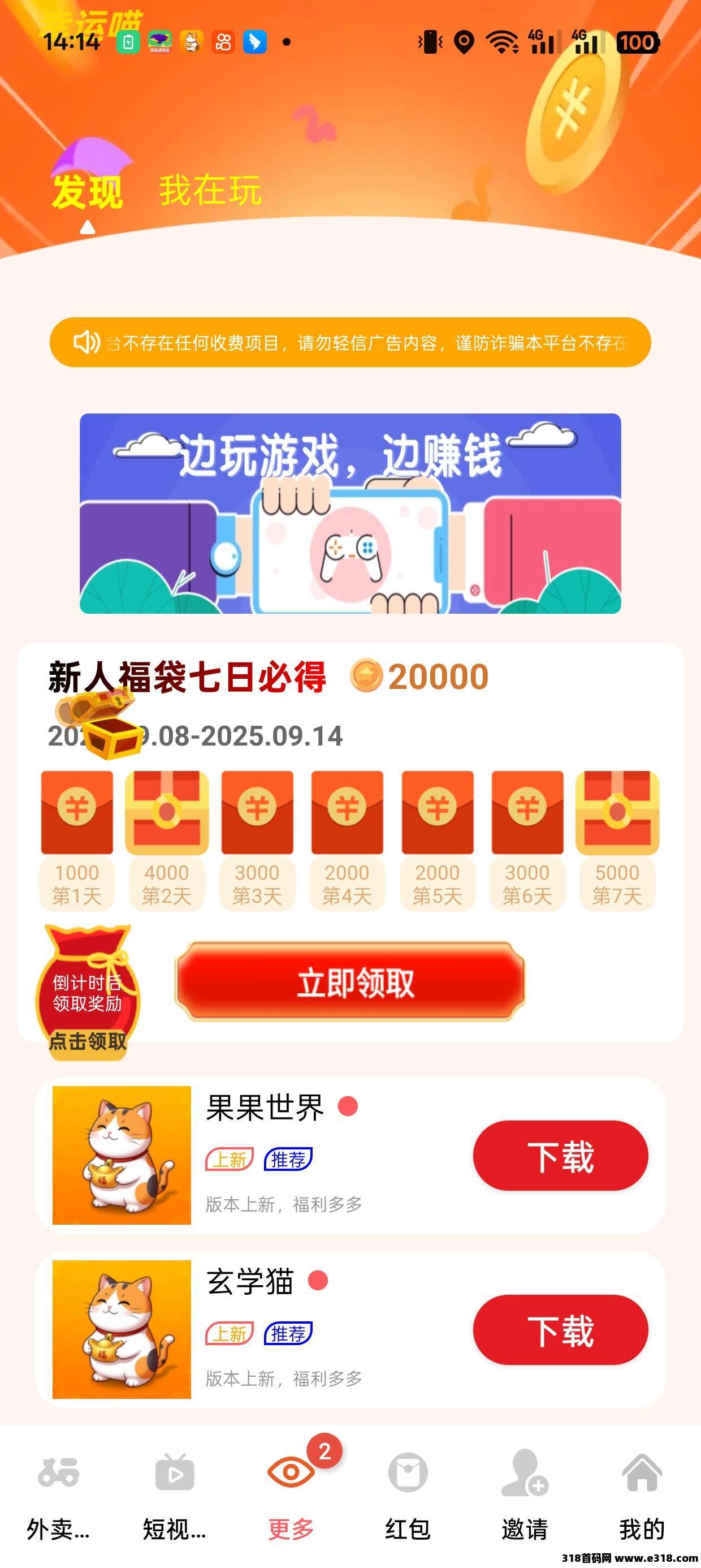Tap the 边玩游戏边赚钱 banner
The height and width of the screenshot is (1568, 701).
(350, 514)
